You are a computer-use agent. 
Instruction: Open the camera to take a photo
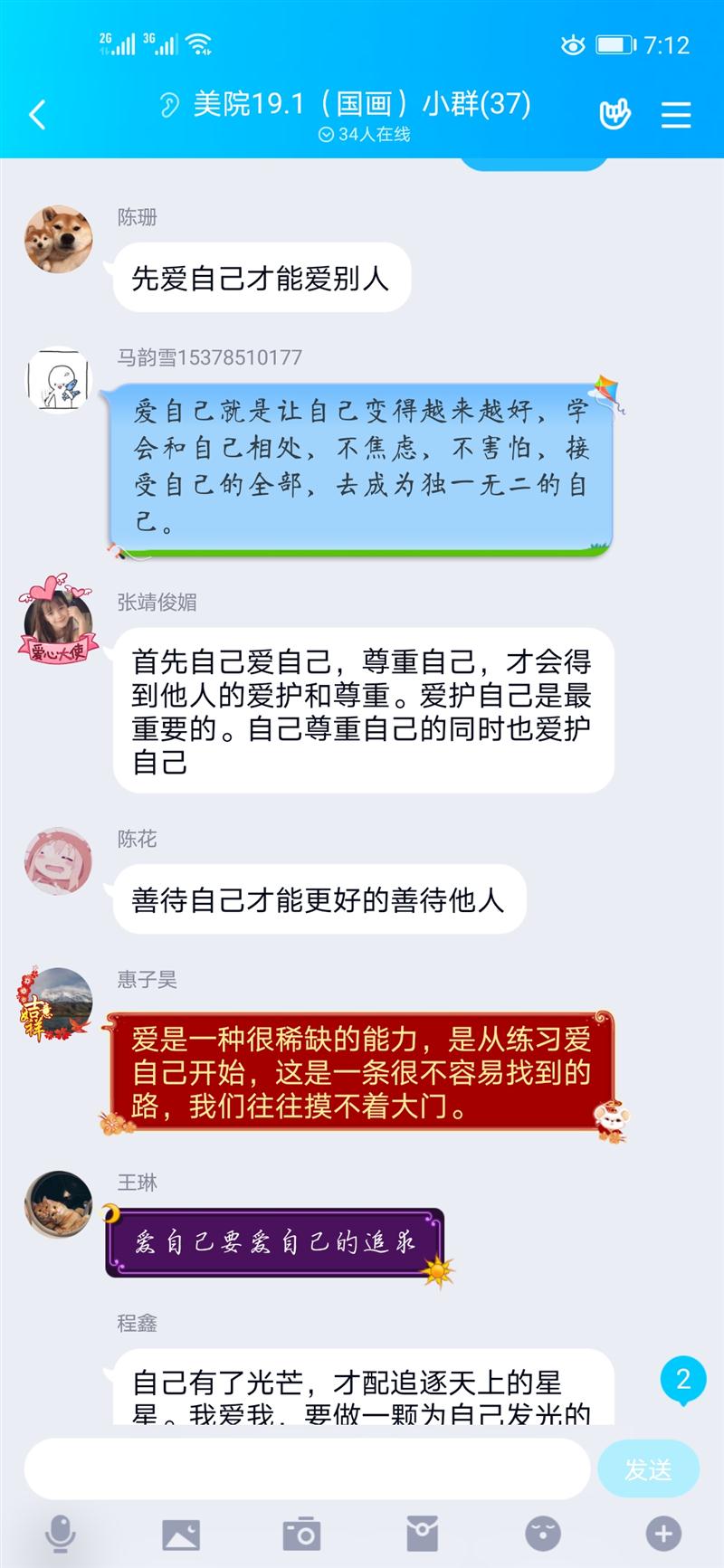(x=301, y=1535)
